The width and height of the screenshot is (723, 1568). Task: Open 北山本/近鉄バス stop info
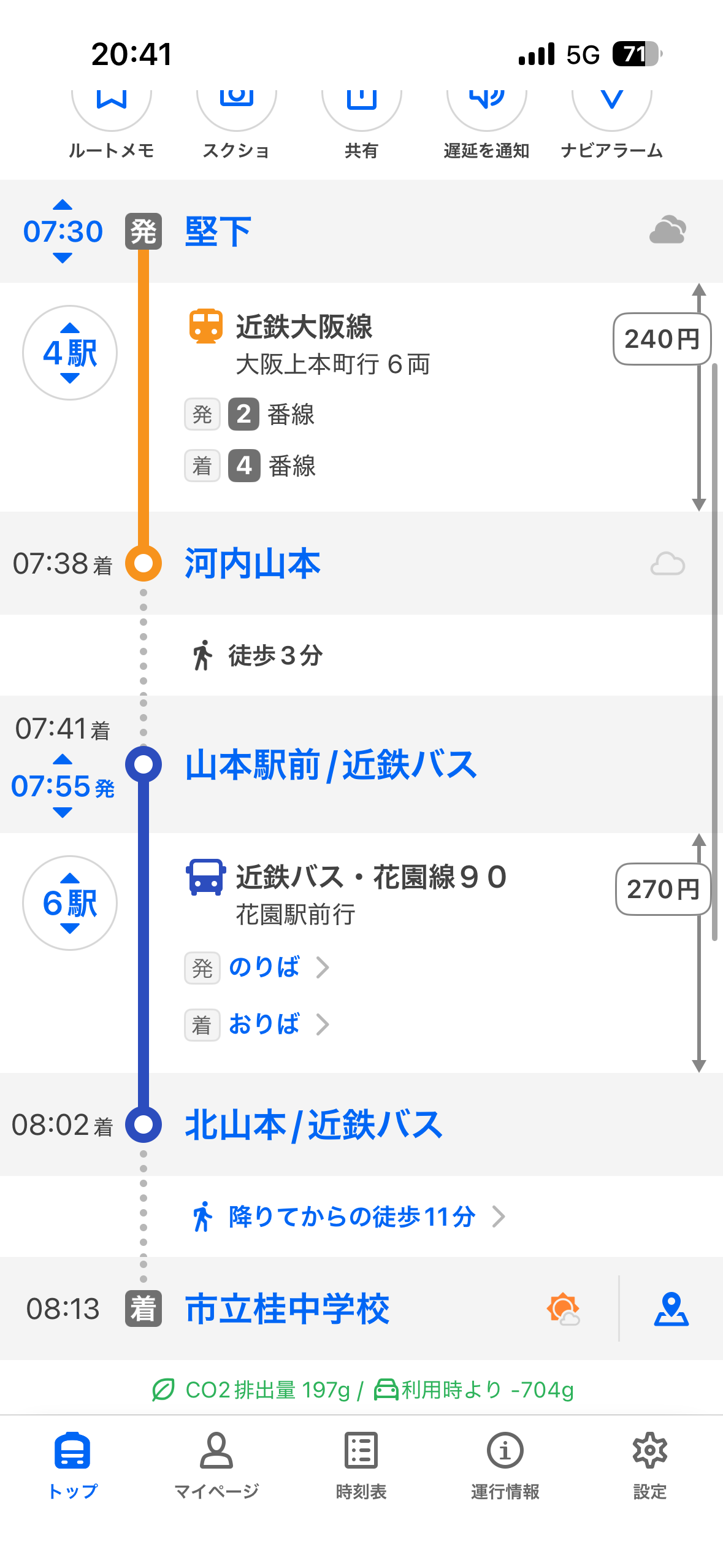(313, 1124)
